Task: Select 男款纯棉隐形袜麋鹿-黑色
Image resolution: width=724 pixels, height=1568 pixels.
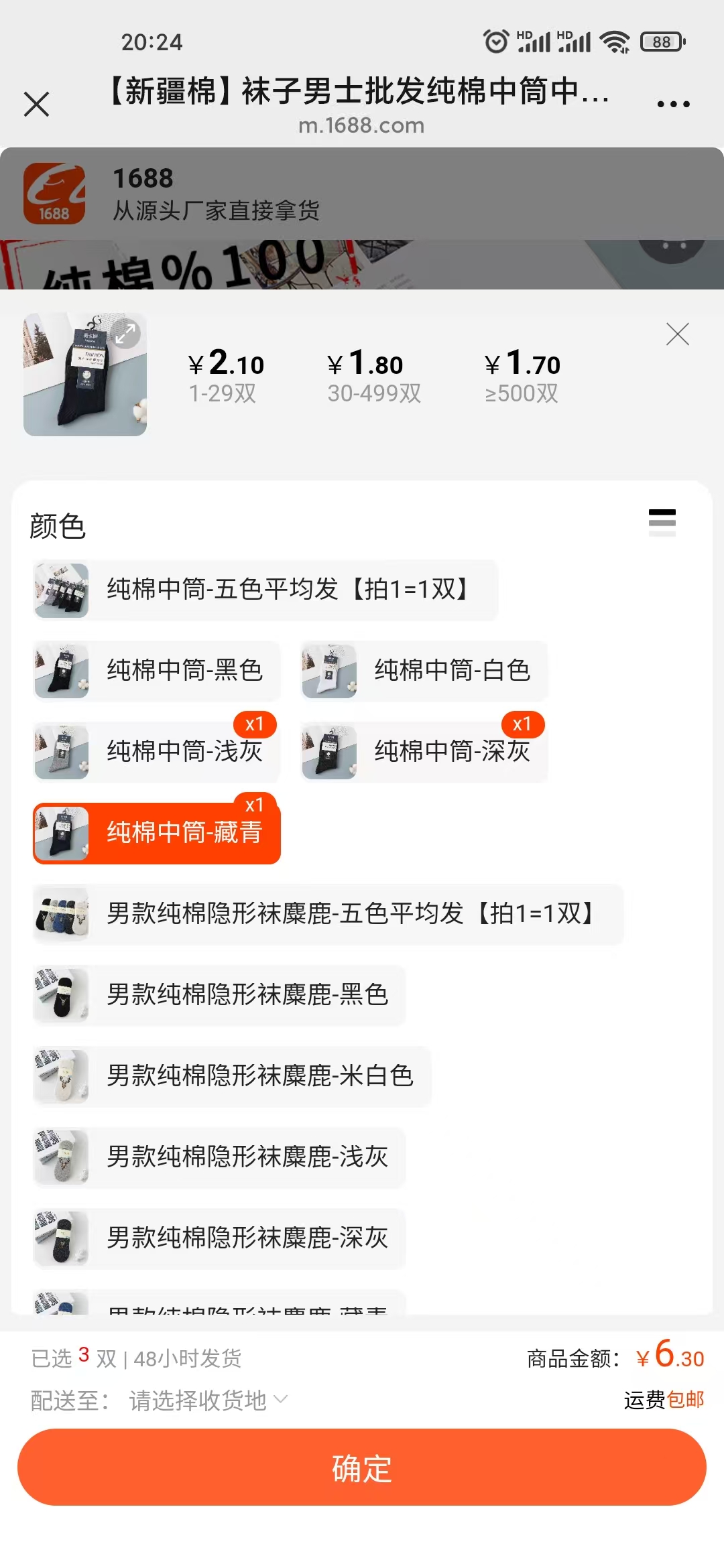Action: (219, 995)
